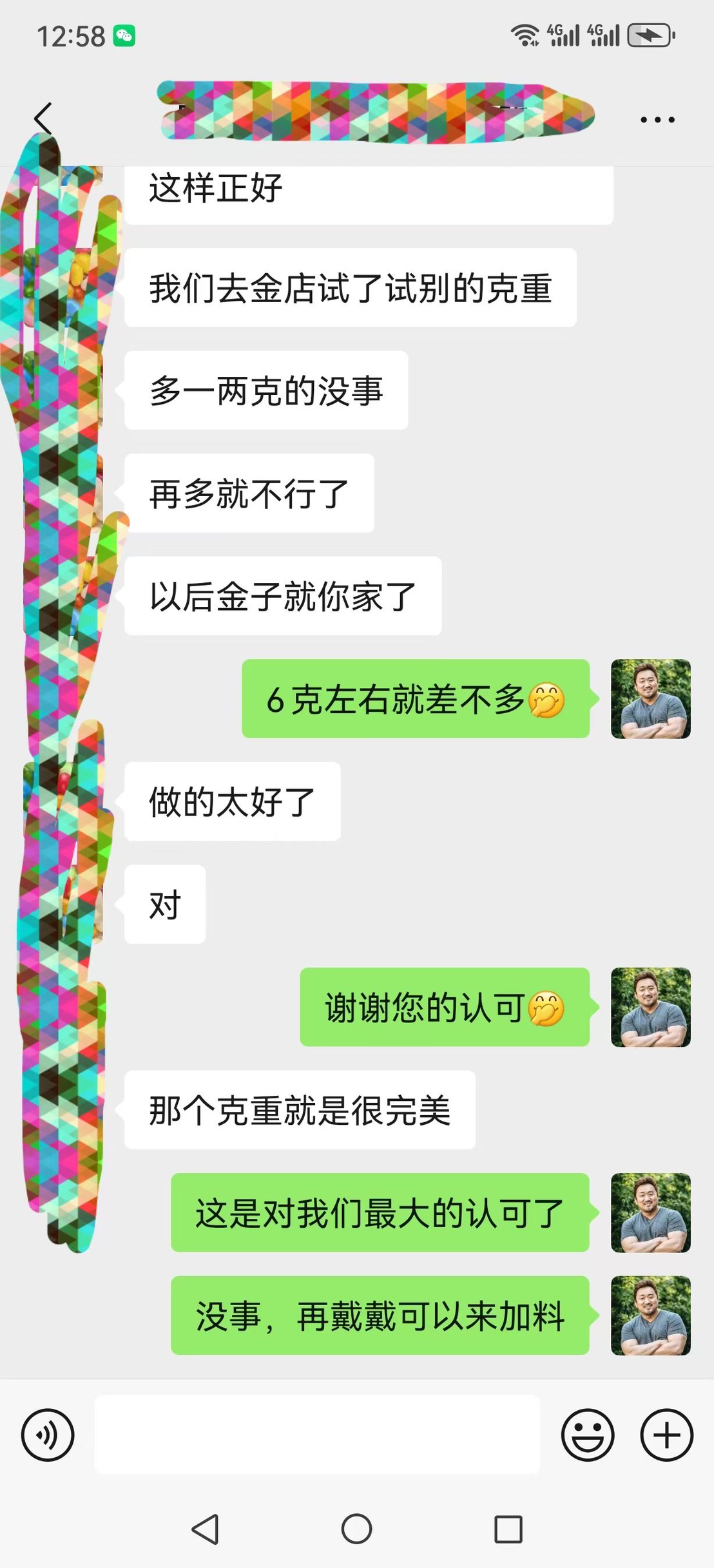This screenshot has width=714, height=1568.
Task: Open recent apps with square button
Action: (508, 1529)
